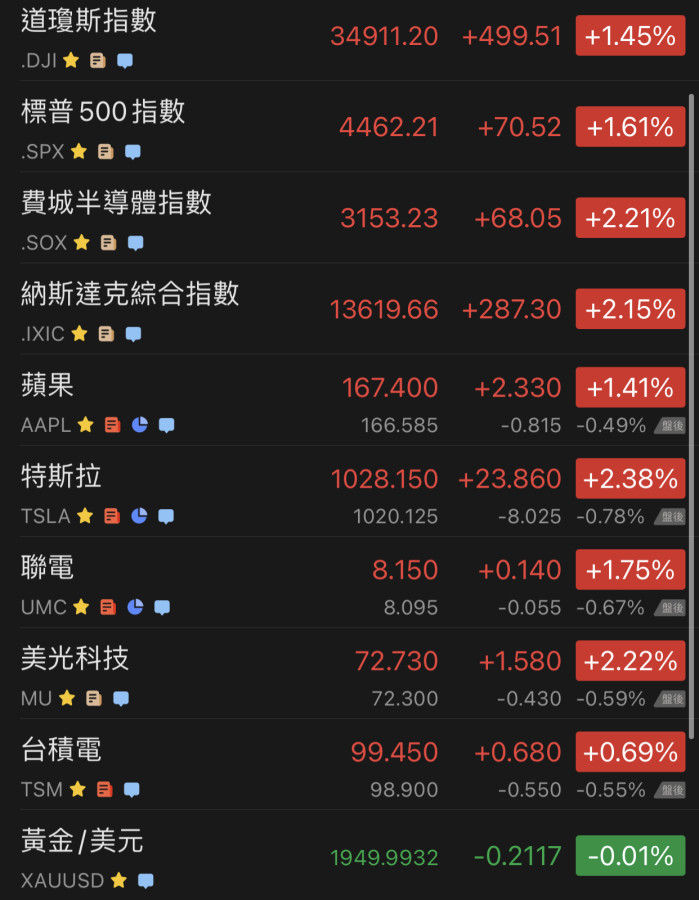This screenshot has width=699, height=900.
Task: Open the 聯電 UMC stock row
Action: pyautogui.click(x=48, y=568)
